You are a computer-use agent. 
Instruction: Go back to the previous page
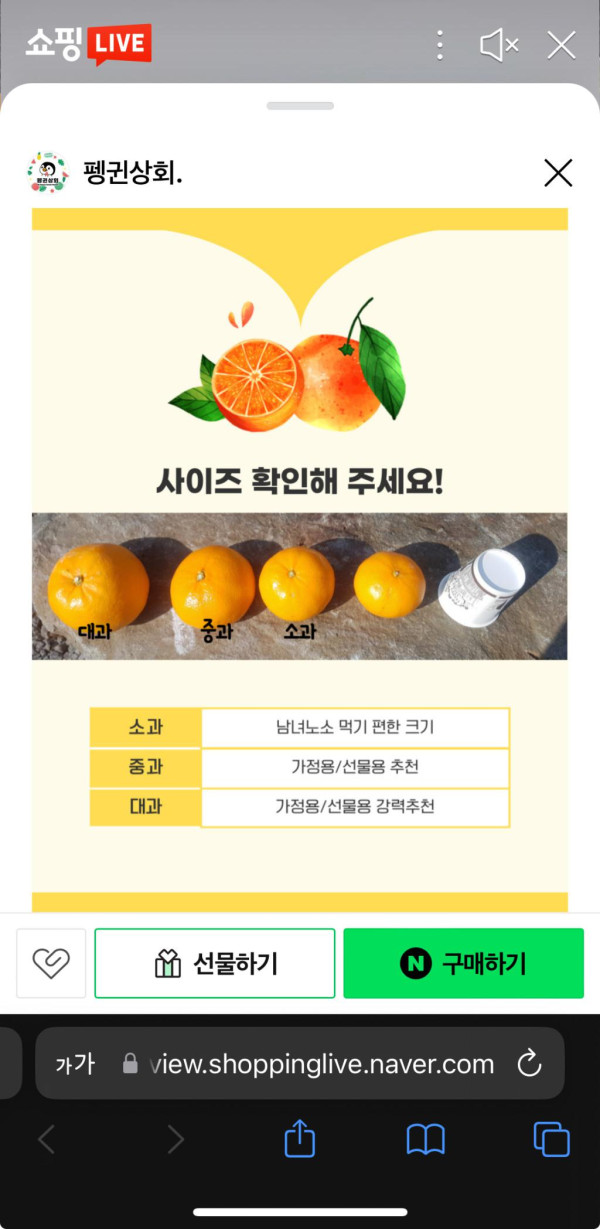pos(47,1139)
